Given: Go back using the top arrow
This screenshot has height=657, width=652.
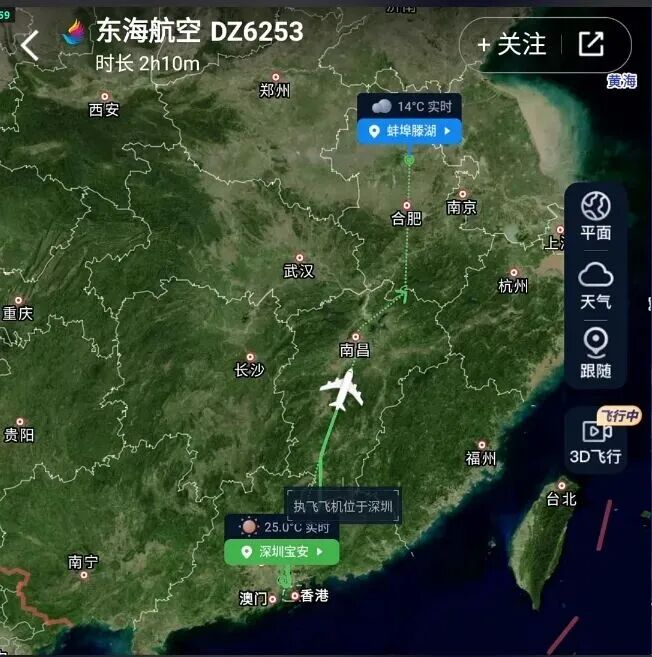Looking at the screenshot, I should (31, 45).
